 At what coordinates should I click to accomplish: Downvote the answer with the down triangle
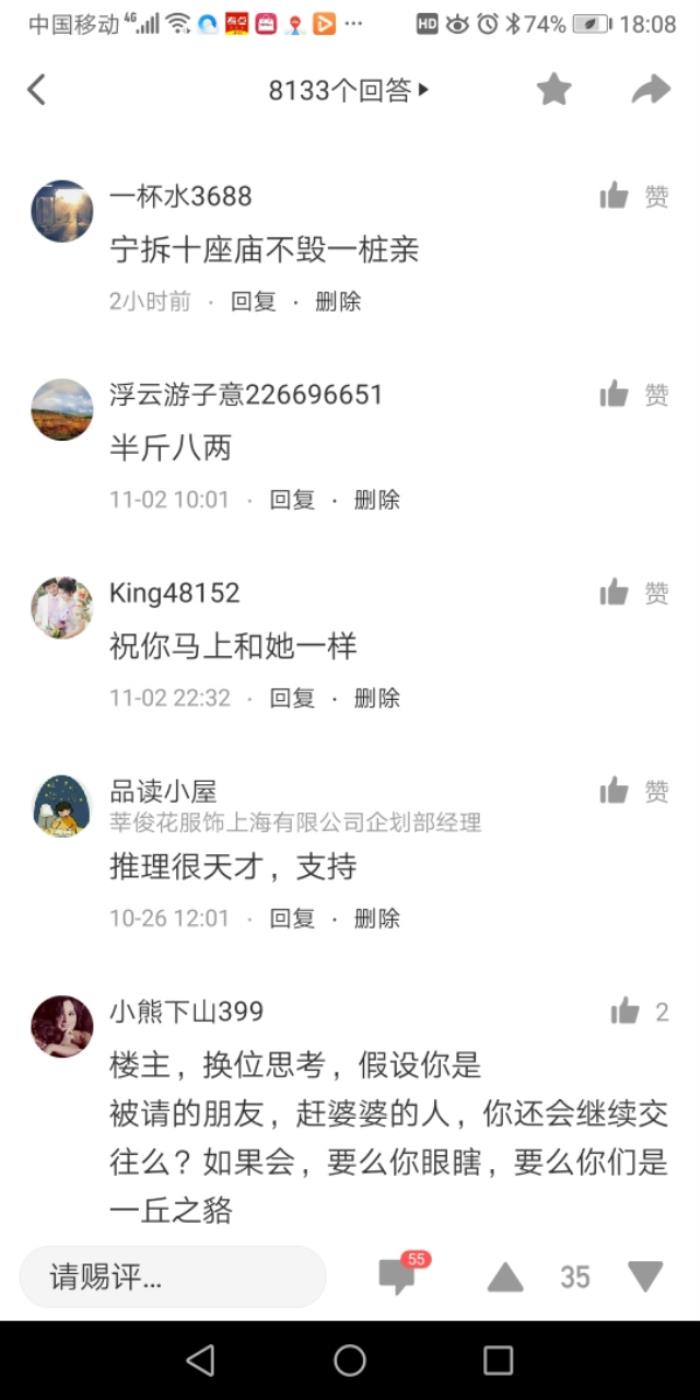[645, 1277]
